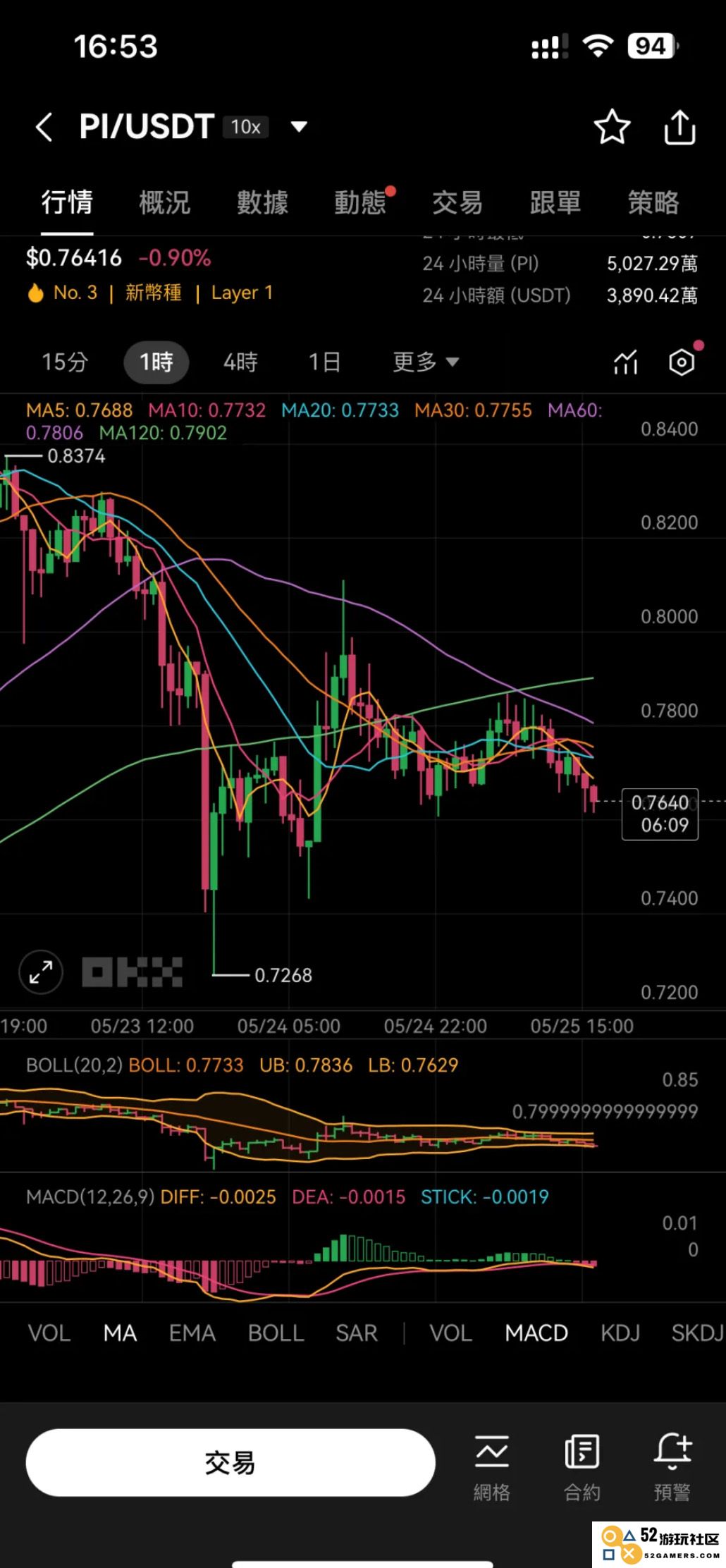This screenshot has height=1568, width=726.
Task: Open the 動態 tab
Action: pyautogui.click(x=360, y=203)
